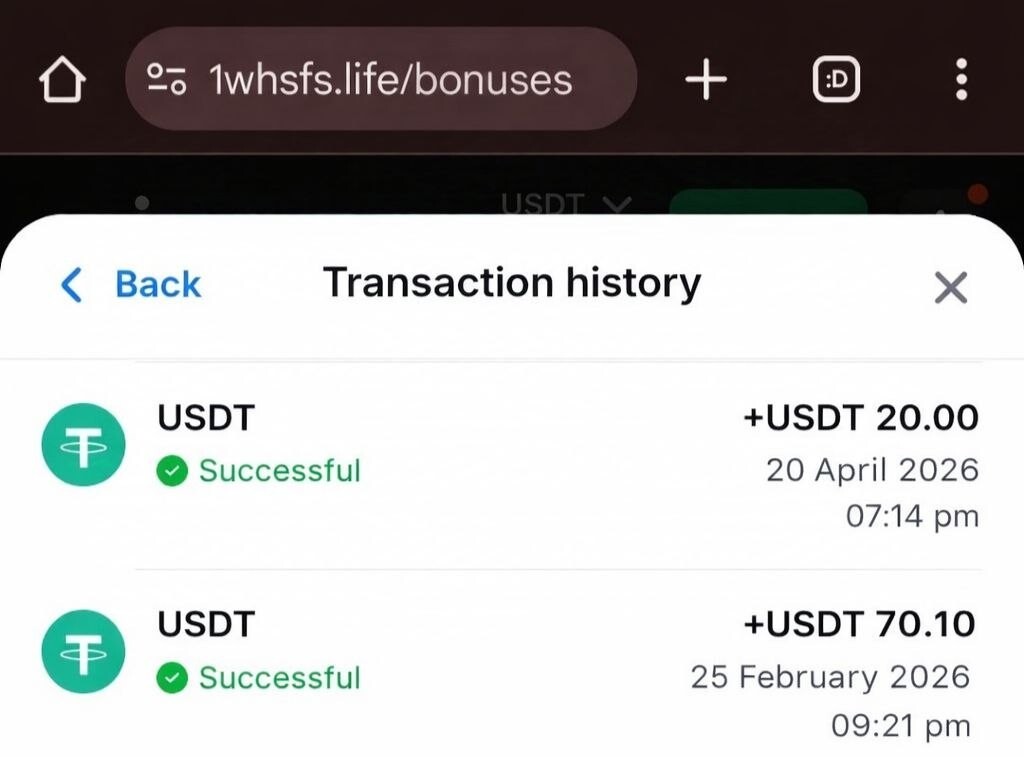Image resolution: width=1024 pixels, height=757 pixels.
Task: Open the tab switcher
Action: point(836,79)
